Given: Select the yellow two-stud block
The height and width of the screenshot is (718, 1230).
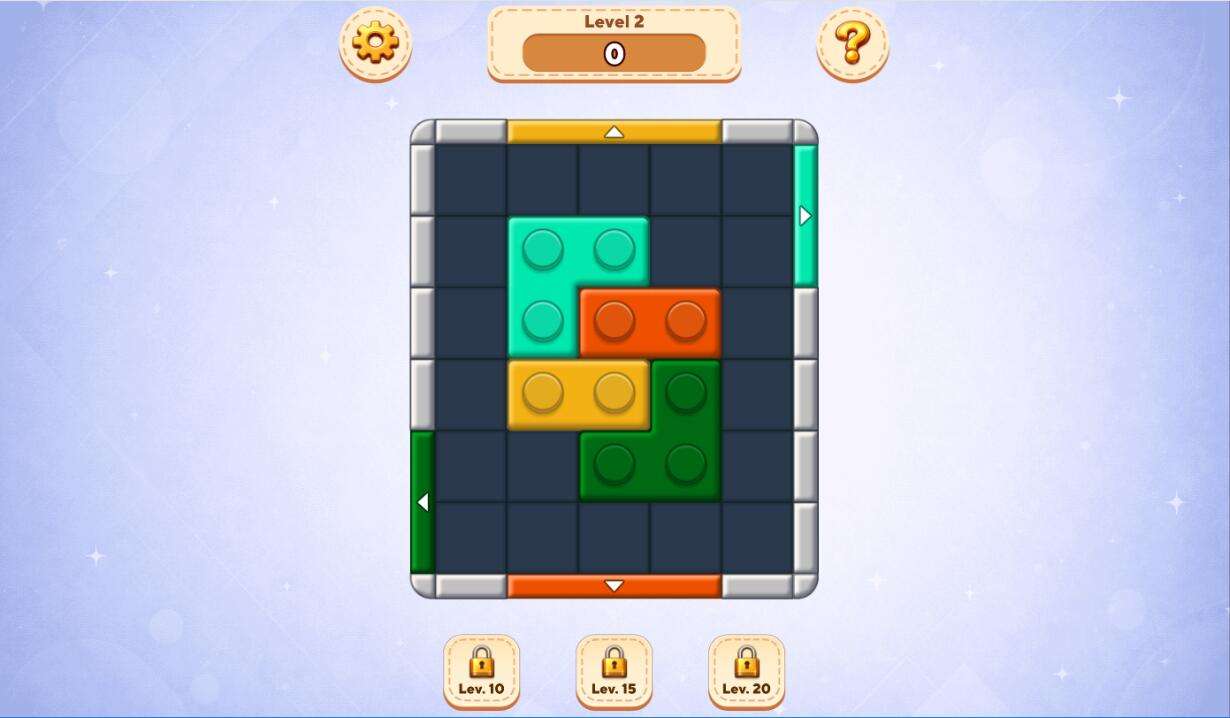Looking at the screenshot, I should [x=578, y=394].
